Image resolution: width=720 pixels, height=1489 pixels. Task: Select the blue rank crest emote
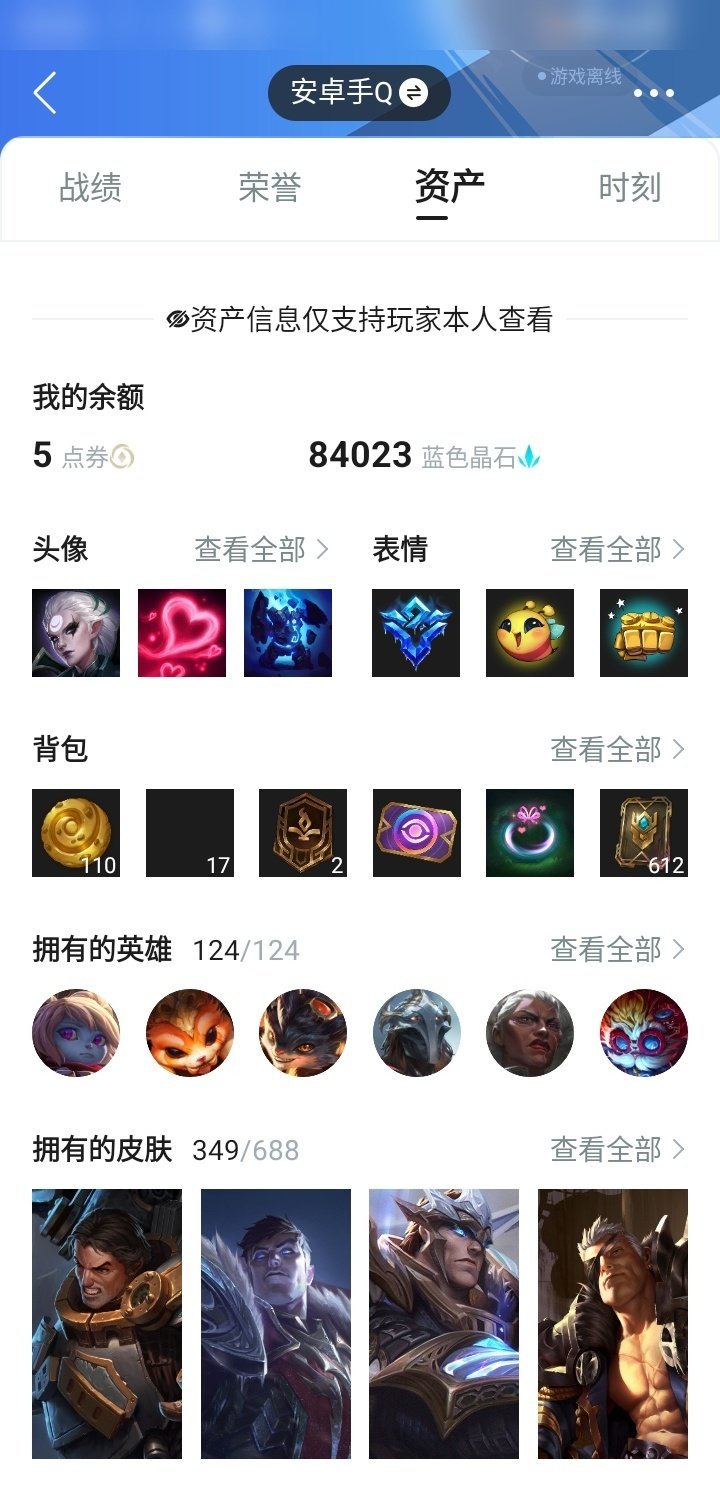click(x=416, y=632)
